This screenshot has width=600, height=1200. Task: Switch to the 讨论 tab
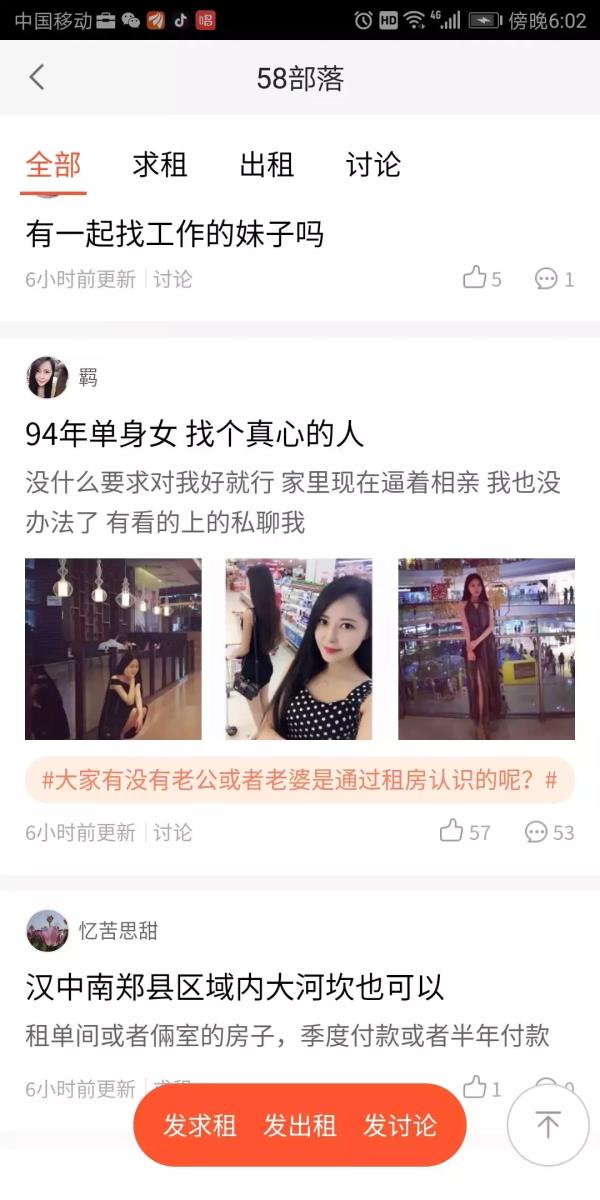tap(373, 165)
